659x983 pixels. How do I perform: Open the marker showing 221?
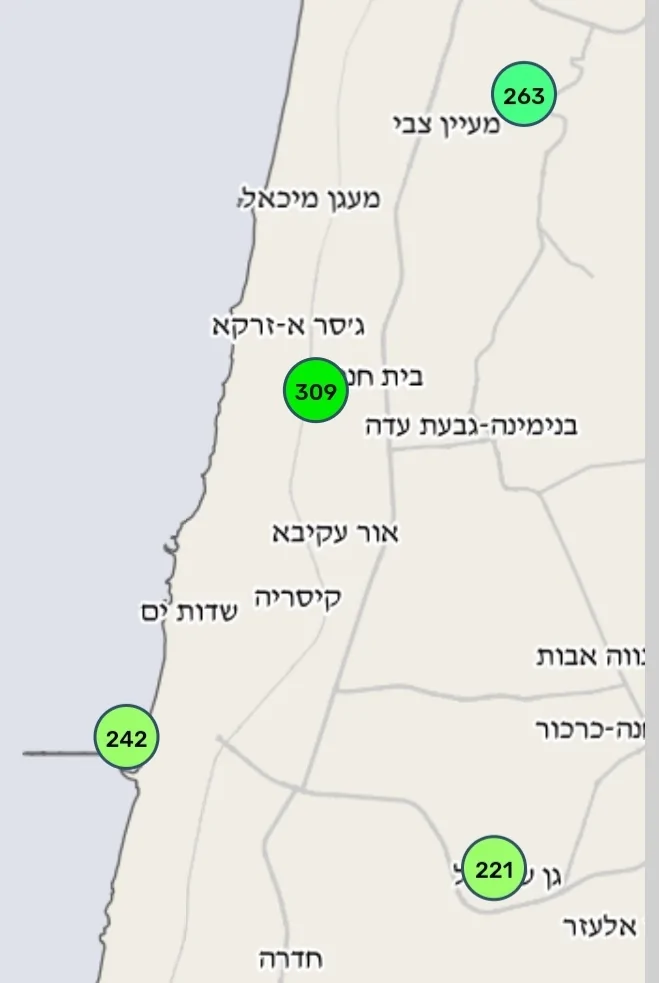click(494, 868)
